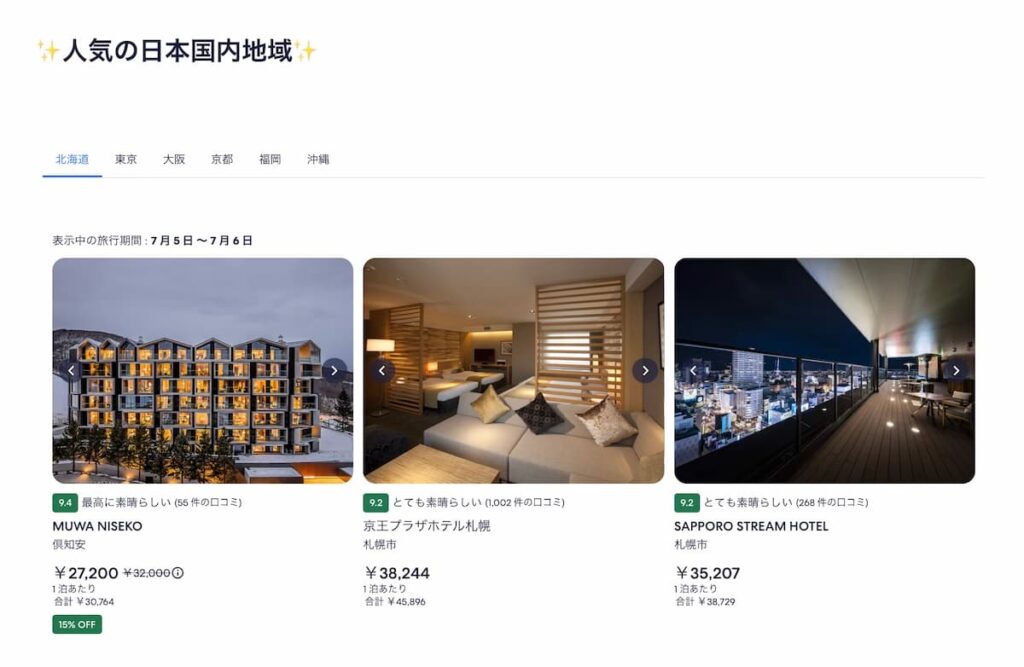Open the 京王プラザホテル札幌 hotel card
This screenshot has height=667, width=1024.
coord(427,526)
